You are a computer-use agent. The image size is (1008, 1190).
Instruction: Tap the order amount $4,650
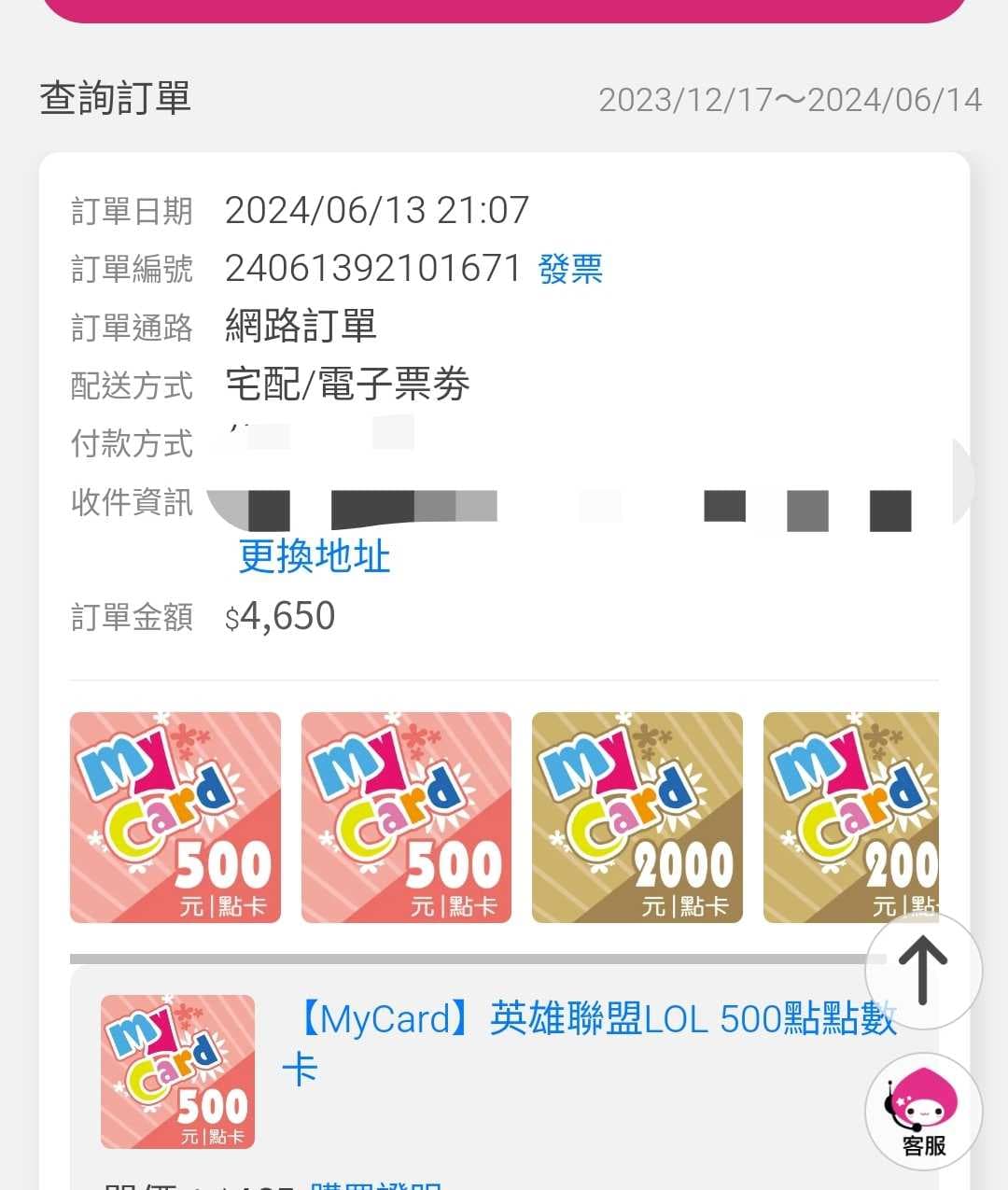pyautogui.click(x=282, y=614)
